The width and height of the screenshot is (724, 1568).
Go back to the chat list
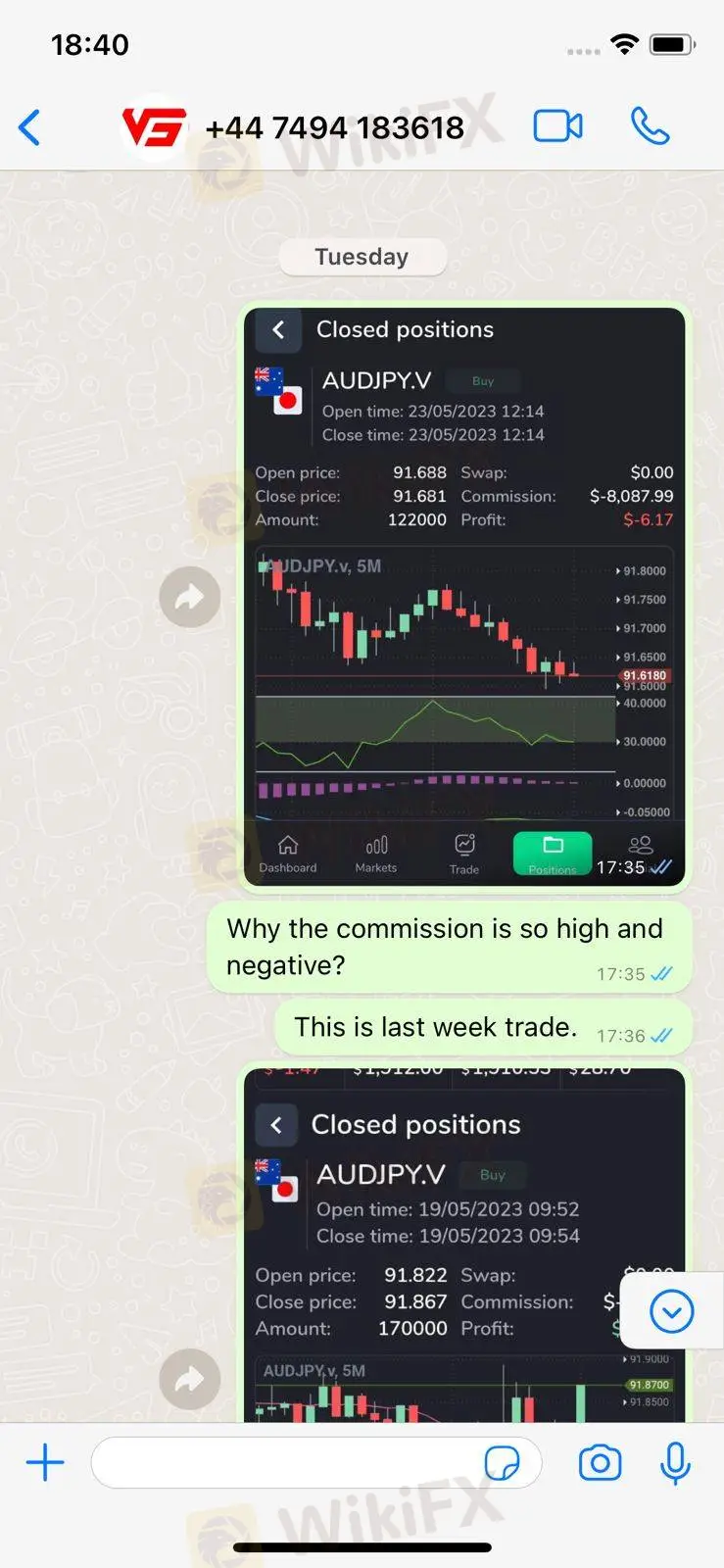[30, 127]
